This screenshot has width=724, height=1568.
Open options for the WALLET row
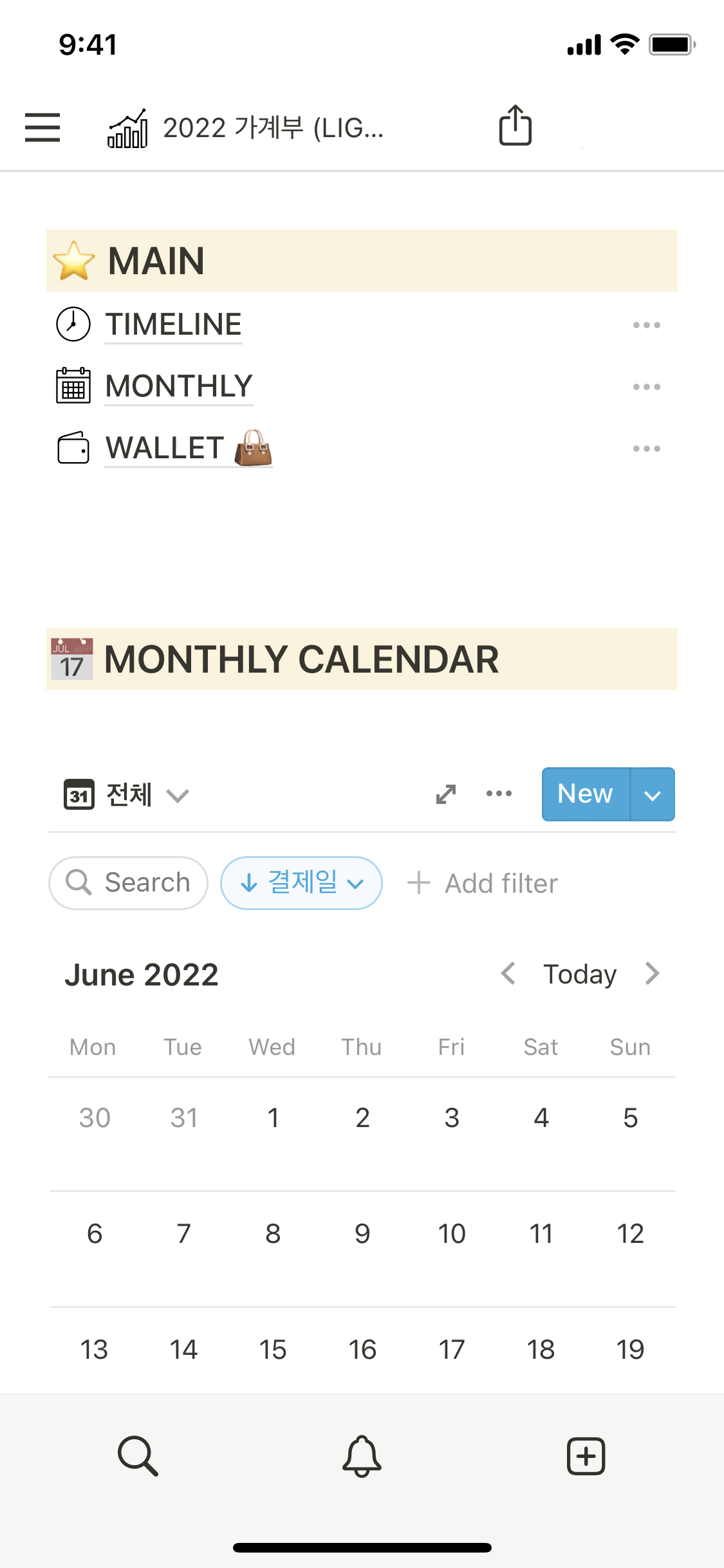(x=646, y=449)
